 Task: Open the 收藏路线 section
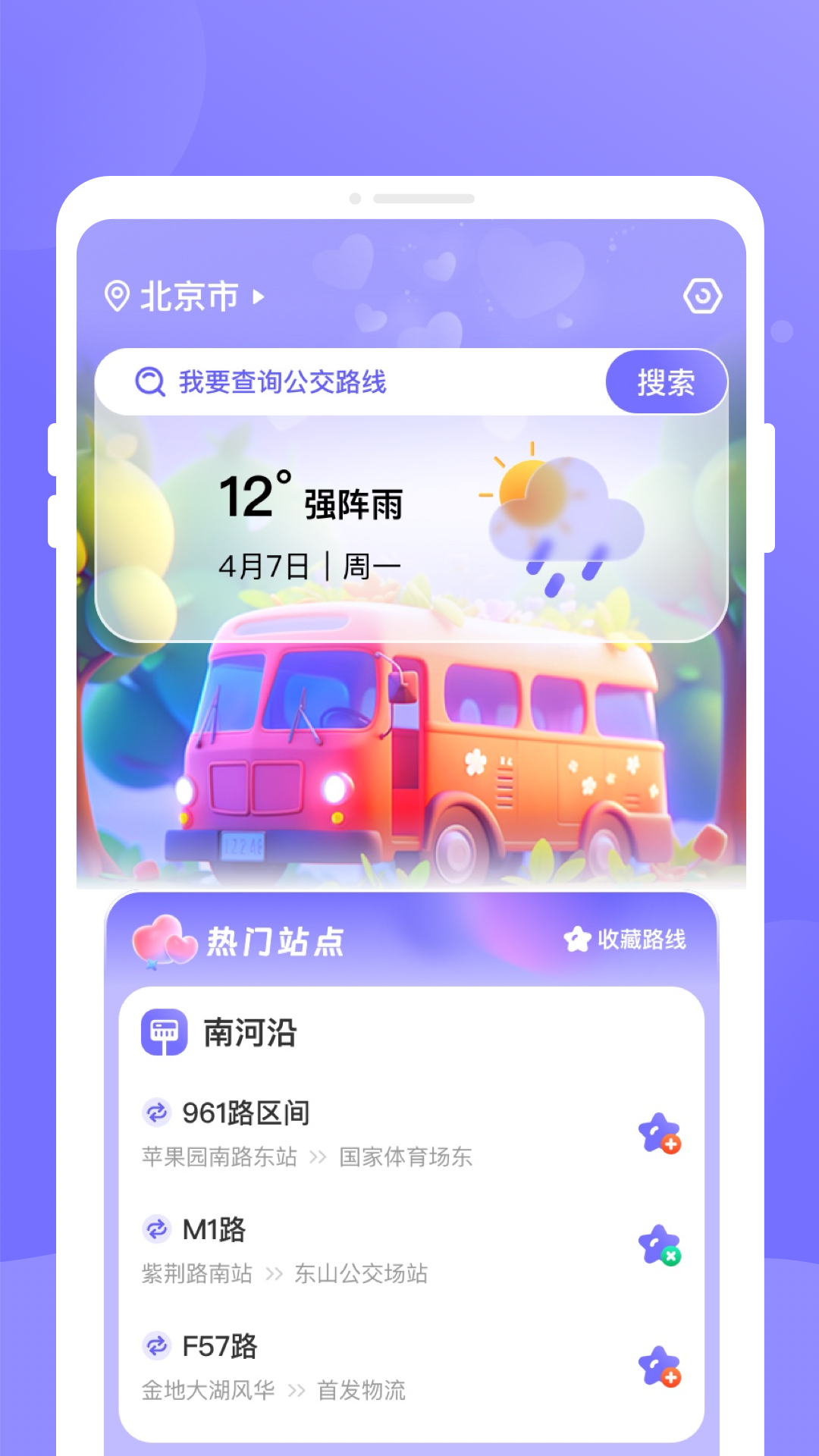(641, 938)
